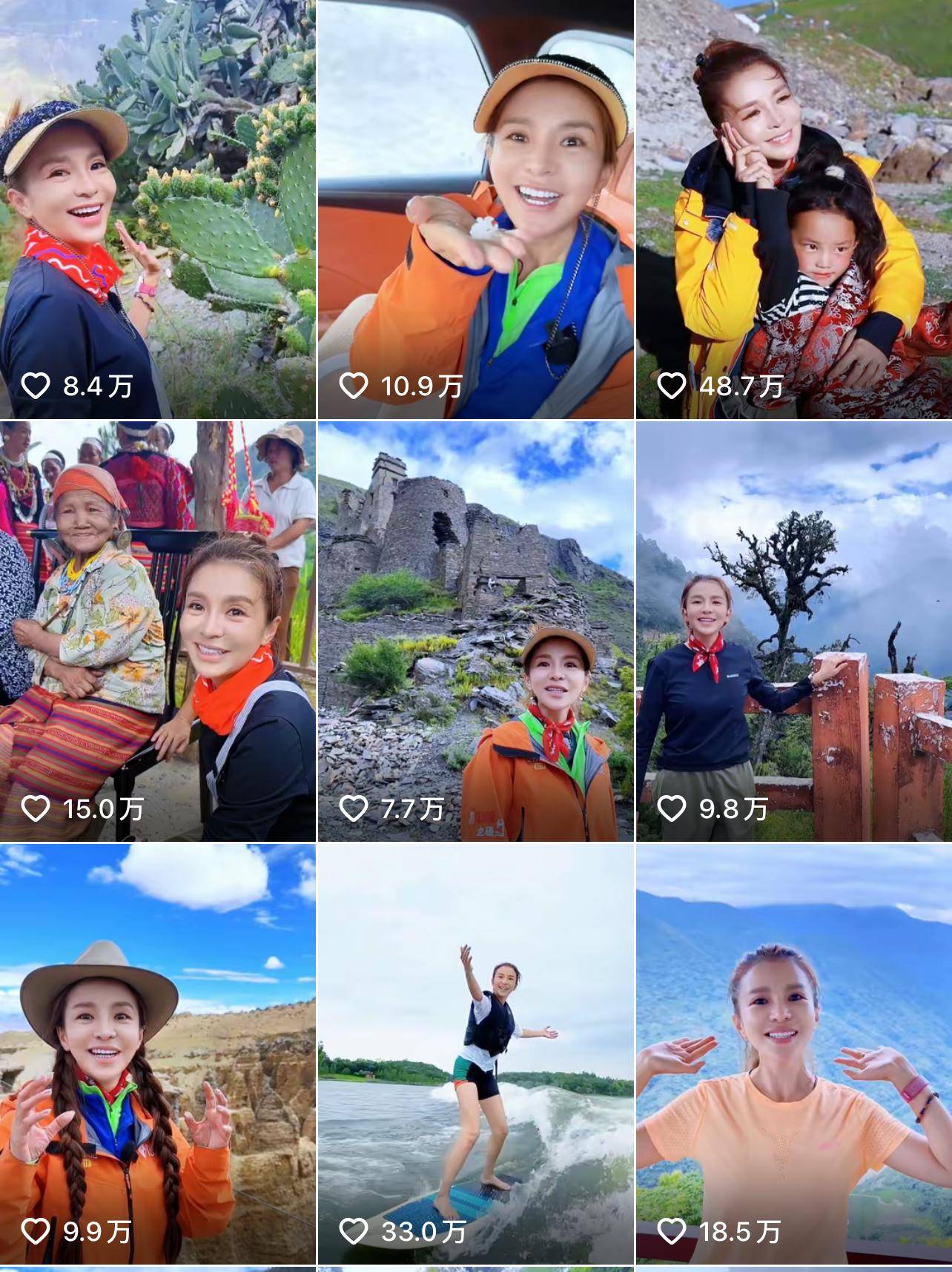Open the stone ruins video, 7.7万 likes

[476, 631]
